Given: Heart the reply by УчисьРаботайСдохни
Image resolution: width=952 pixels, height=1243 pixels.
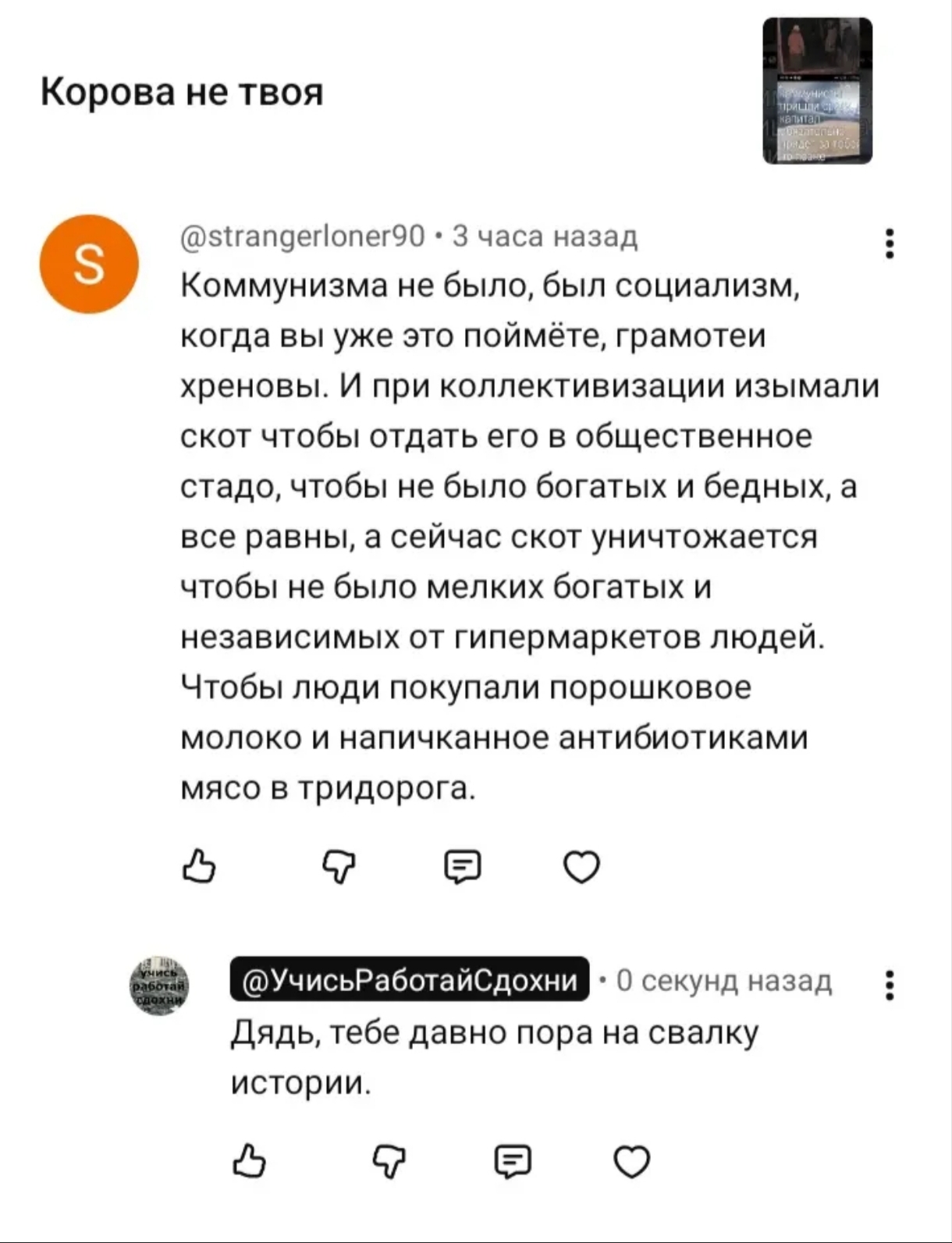Looking at the screenshot, I should coord(632,1161).
